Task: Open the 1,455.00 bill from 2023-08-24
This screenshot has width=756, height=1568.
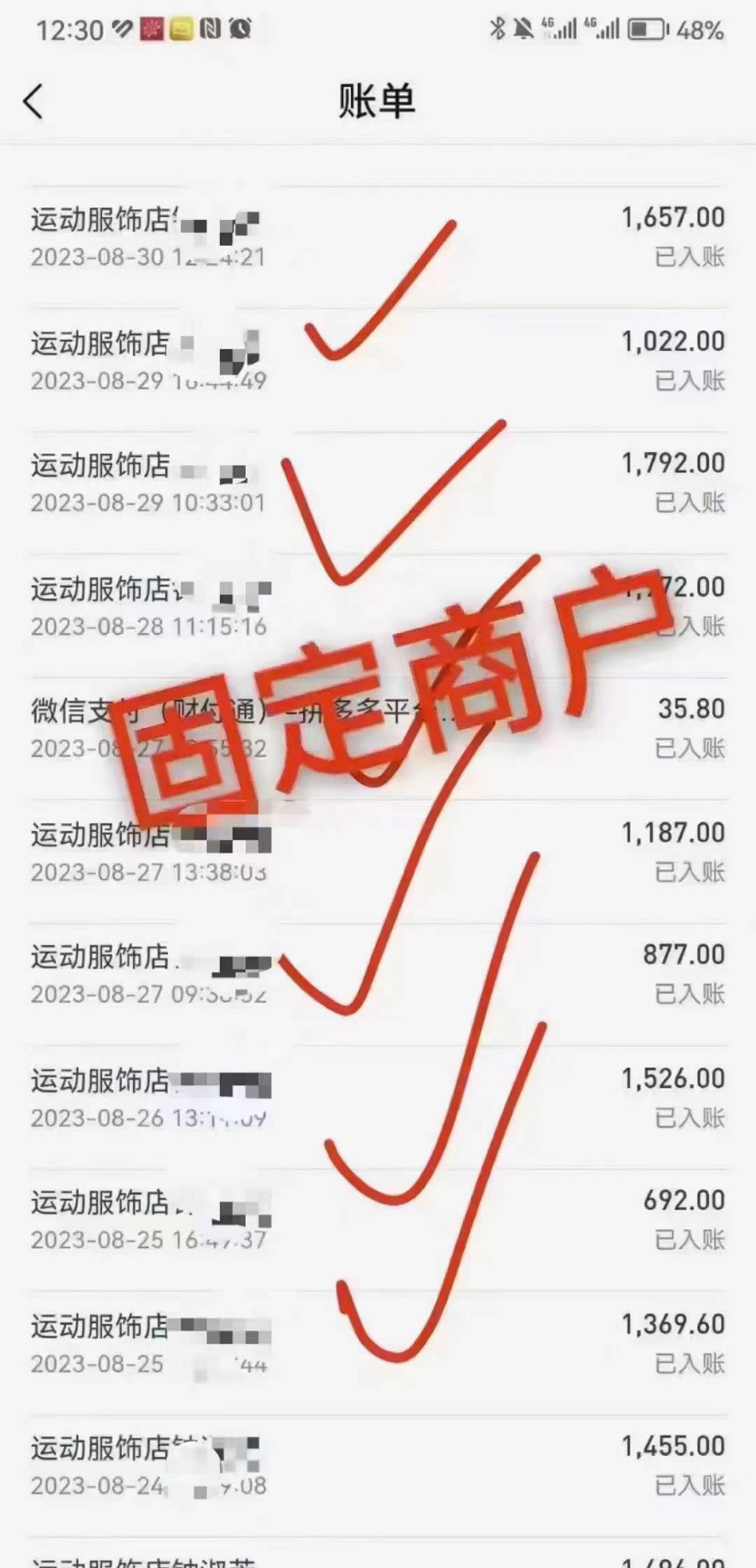Action: (378, 1467)
